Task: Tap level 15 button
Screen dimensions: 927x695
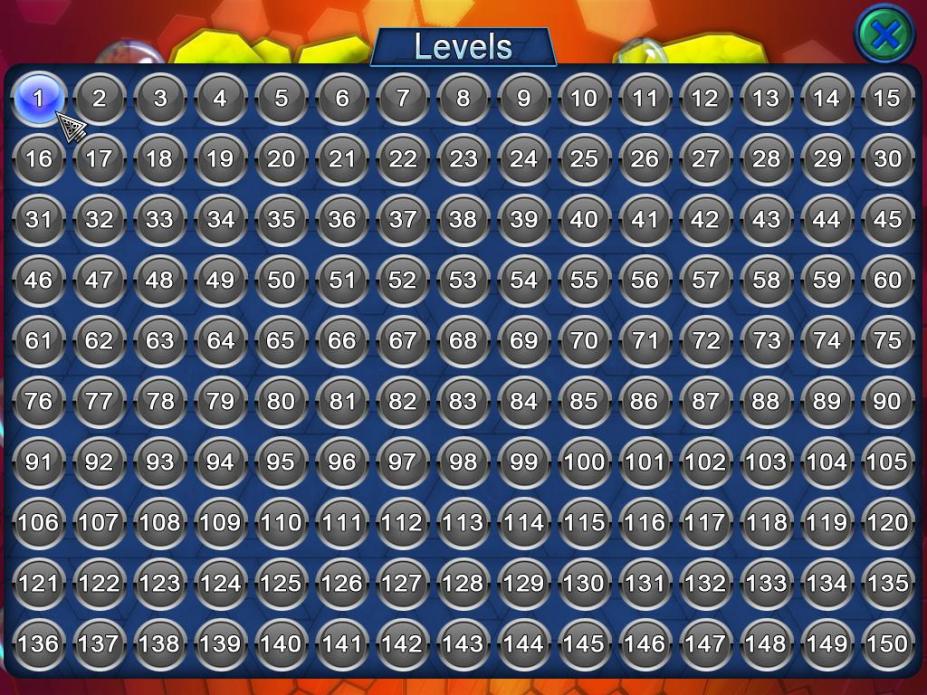Action: pos(887,98)
